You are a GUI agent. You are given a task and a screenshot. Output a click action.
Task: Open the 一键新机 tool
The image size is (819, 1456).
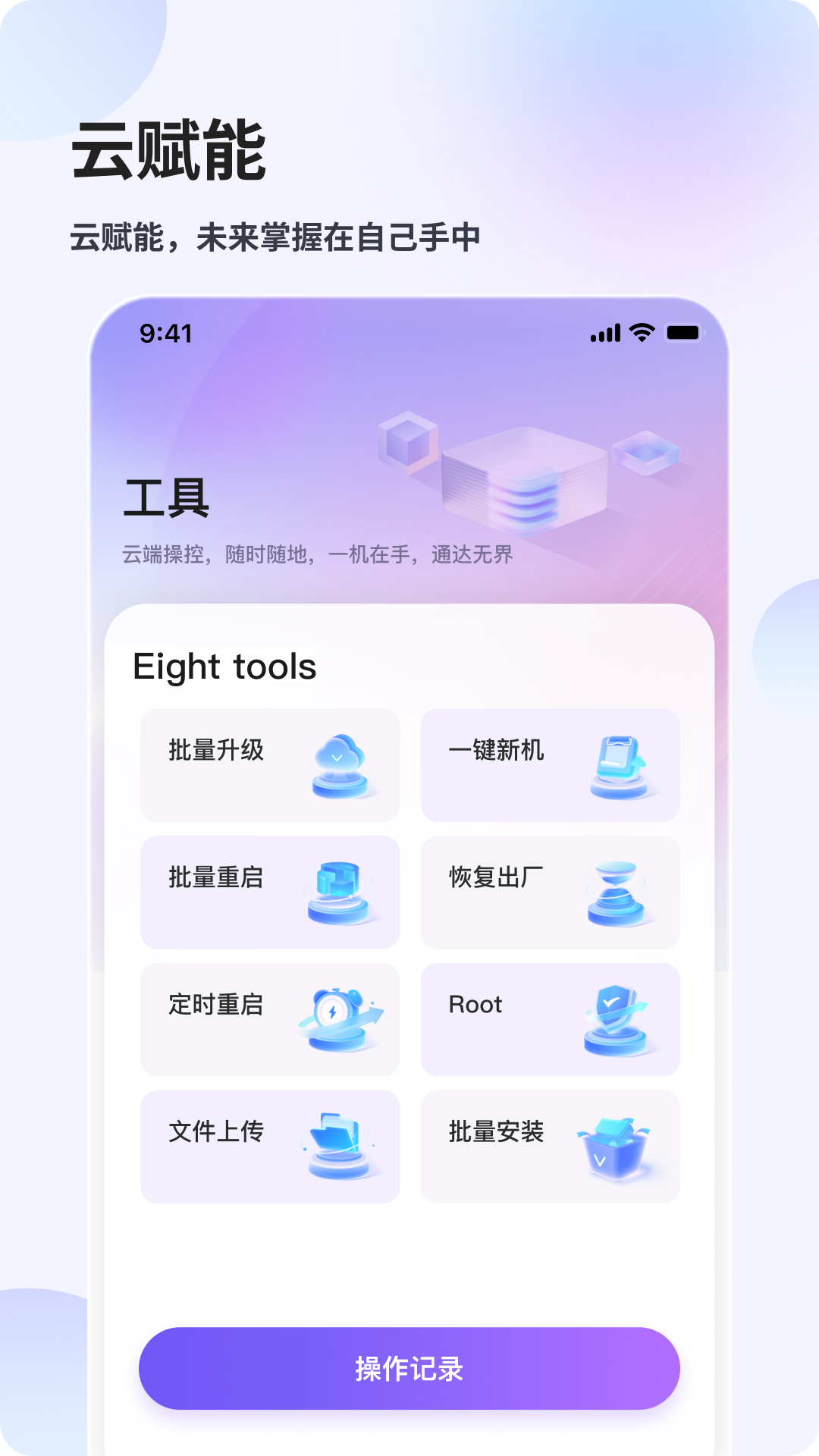coord(551,764)
